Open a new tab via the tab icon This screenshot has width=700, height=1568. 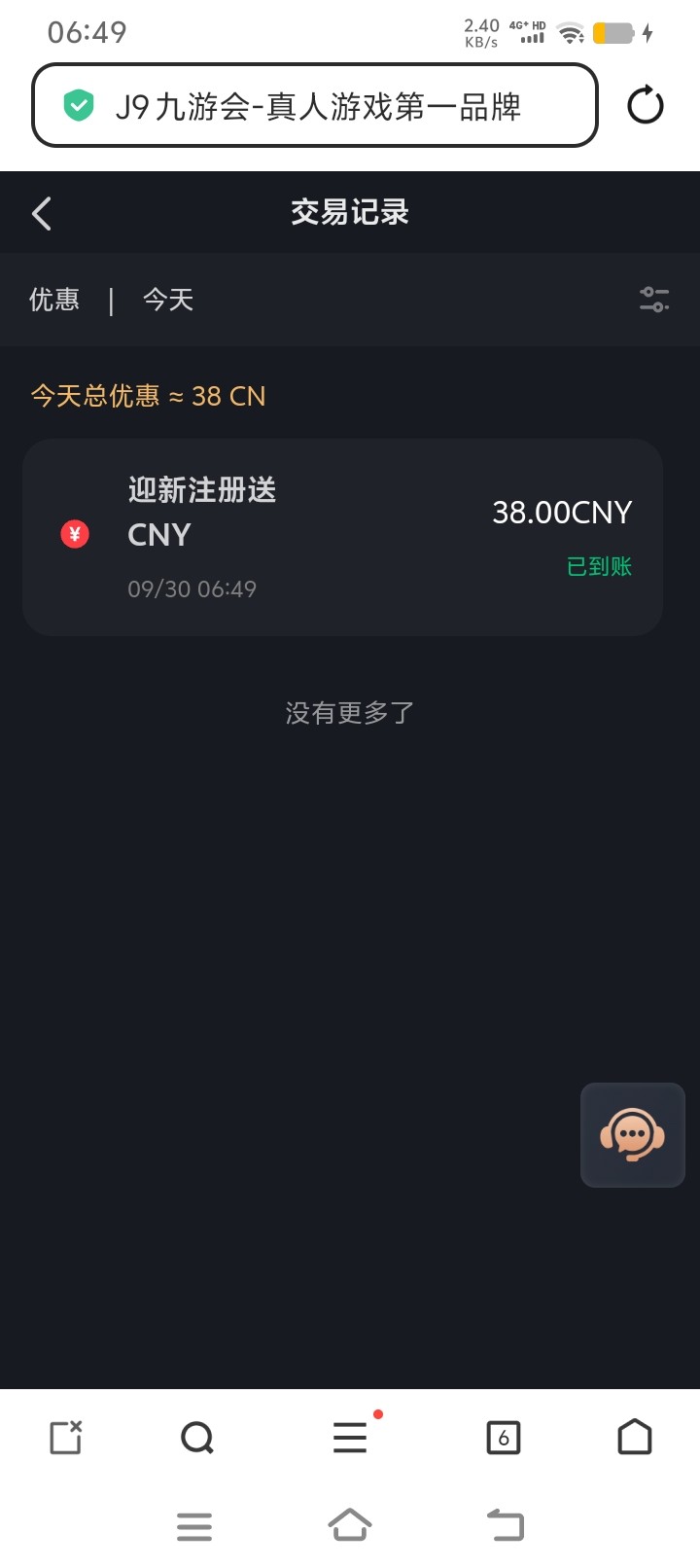tap(64, 1437)
